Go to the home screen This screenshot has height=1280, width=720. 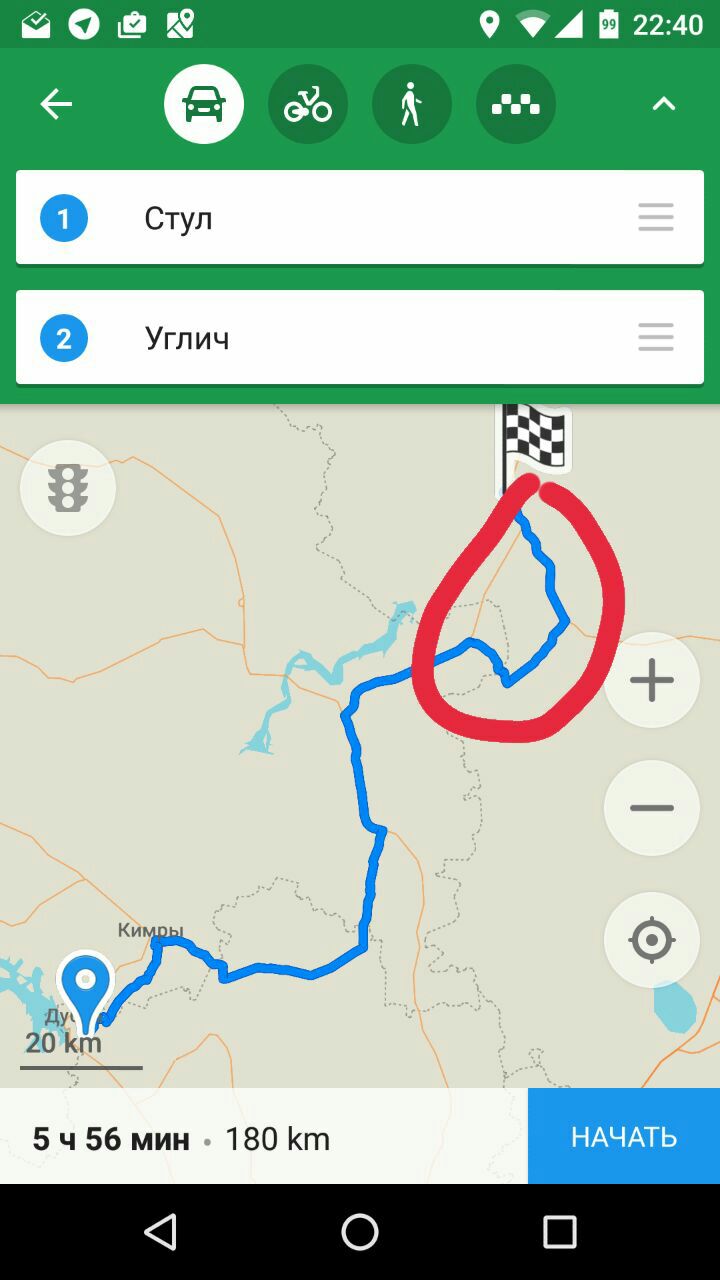pos(360,1232)
